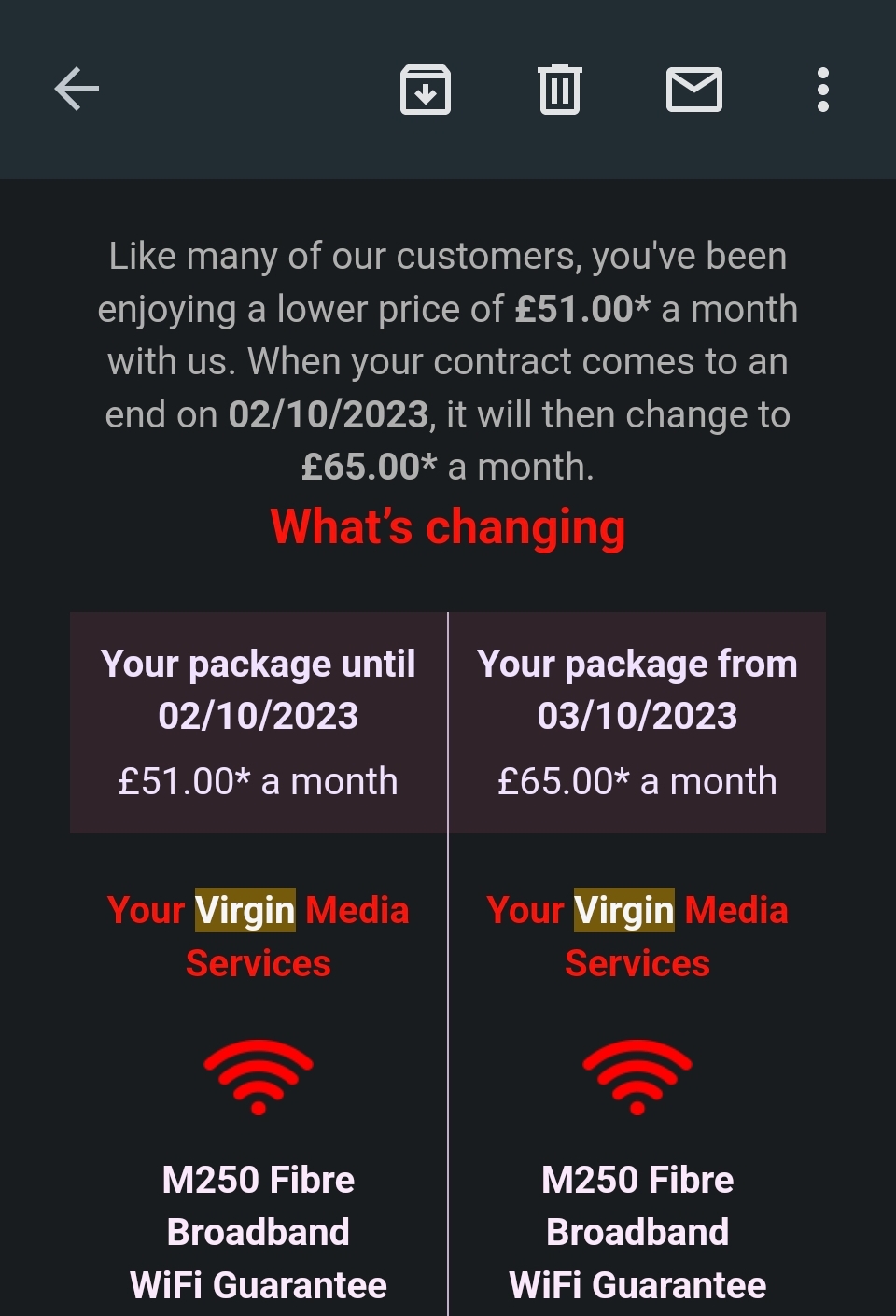
Task: Go back to the inbox
Action: [x=77, y=90]
